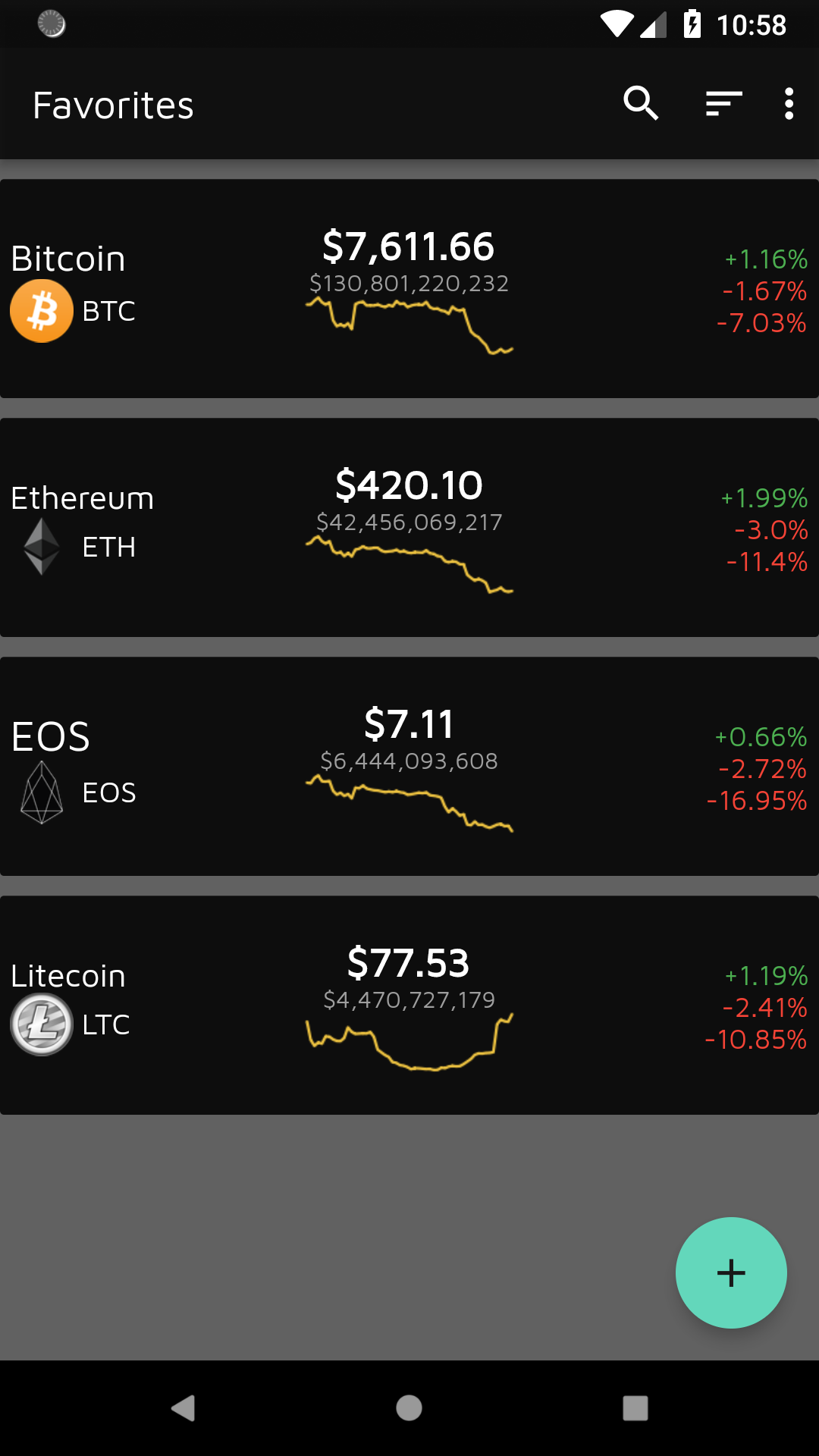Open the overflow menu
This screenshot has height=1456, width=819.
[x=789, y=103]
